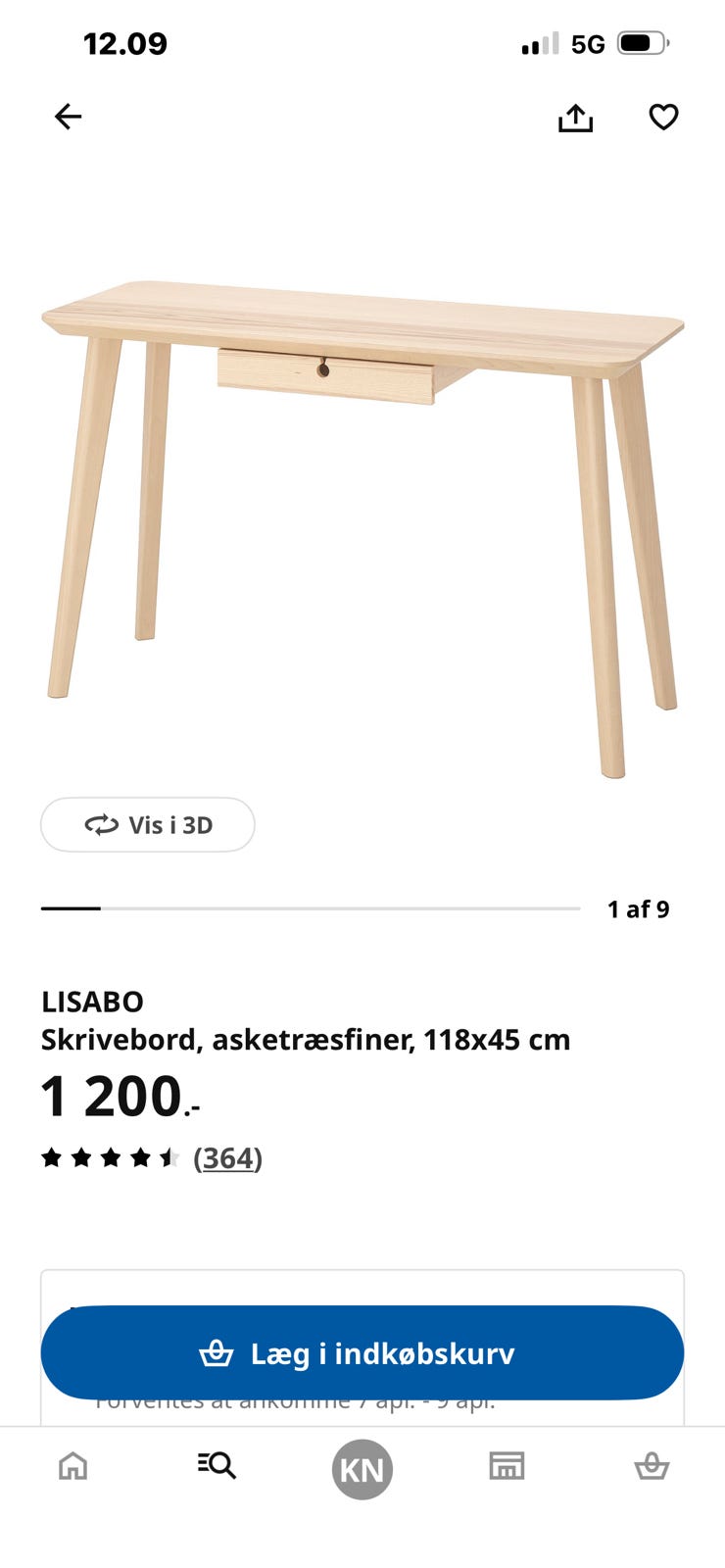Image resolution: width=725 pixels, height=1568 pixels.
Task: Switch to the home tab
Action: (73, 1467)
